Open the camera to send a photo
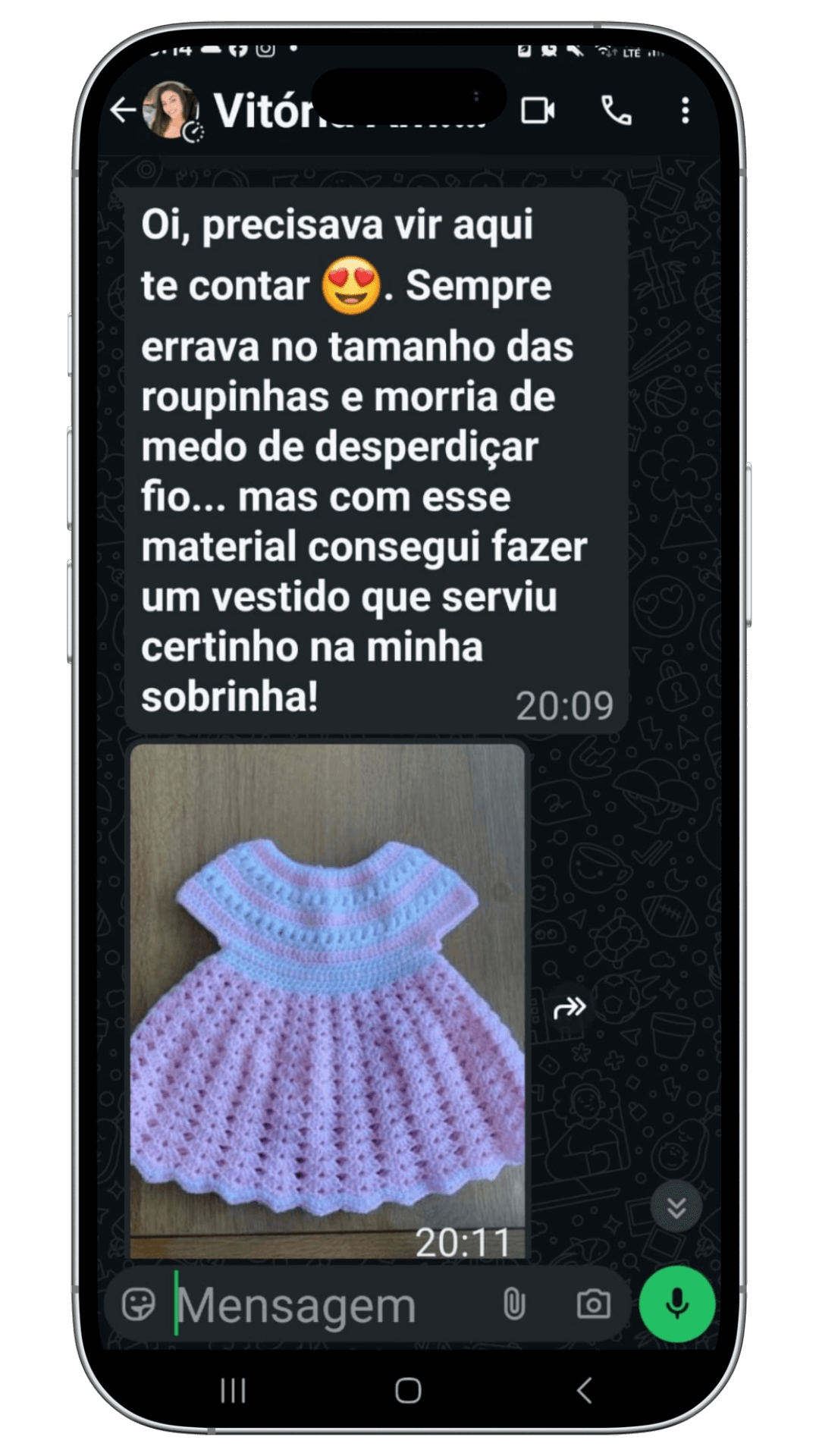Image resolution: width=819 pixels, height=1456 pixels. 593,1304
